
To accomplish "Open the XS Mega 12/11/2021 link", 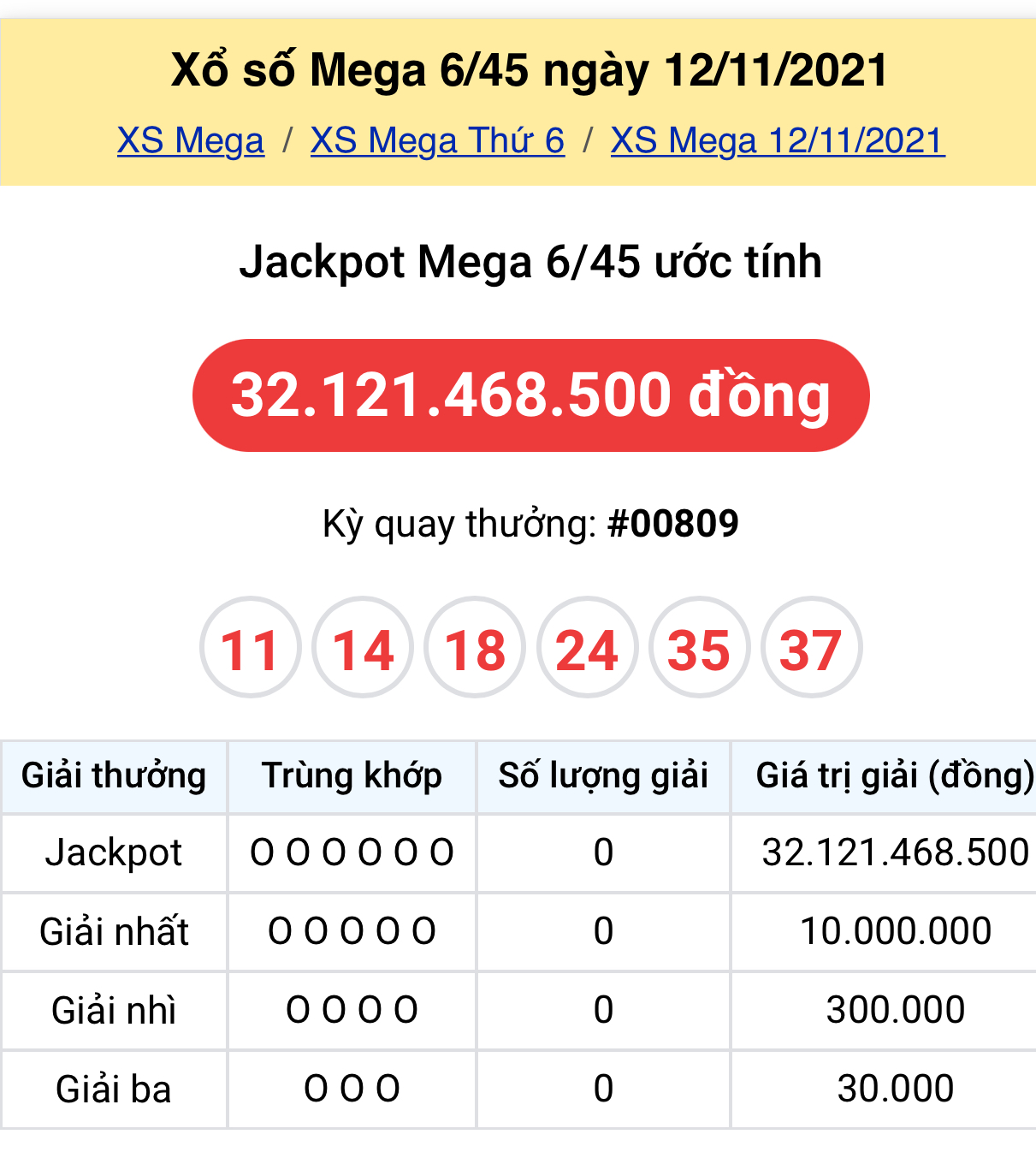I will 777,141.
